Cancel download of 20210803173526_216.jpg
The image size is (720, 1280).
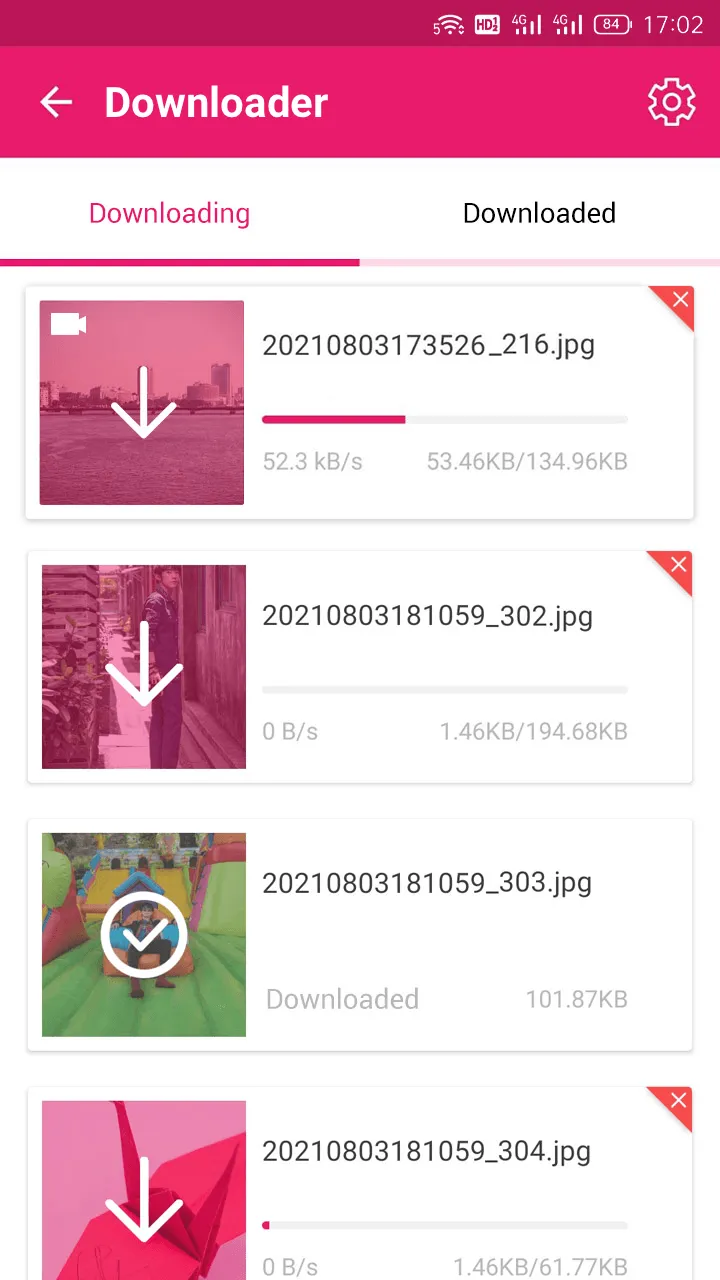679,300
